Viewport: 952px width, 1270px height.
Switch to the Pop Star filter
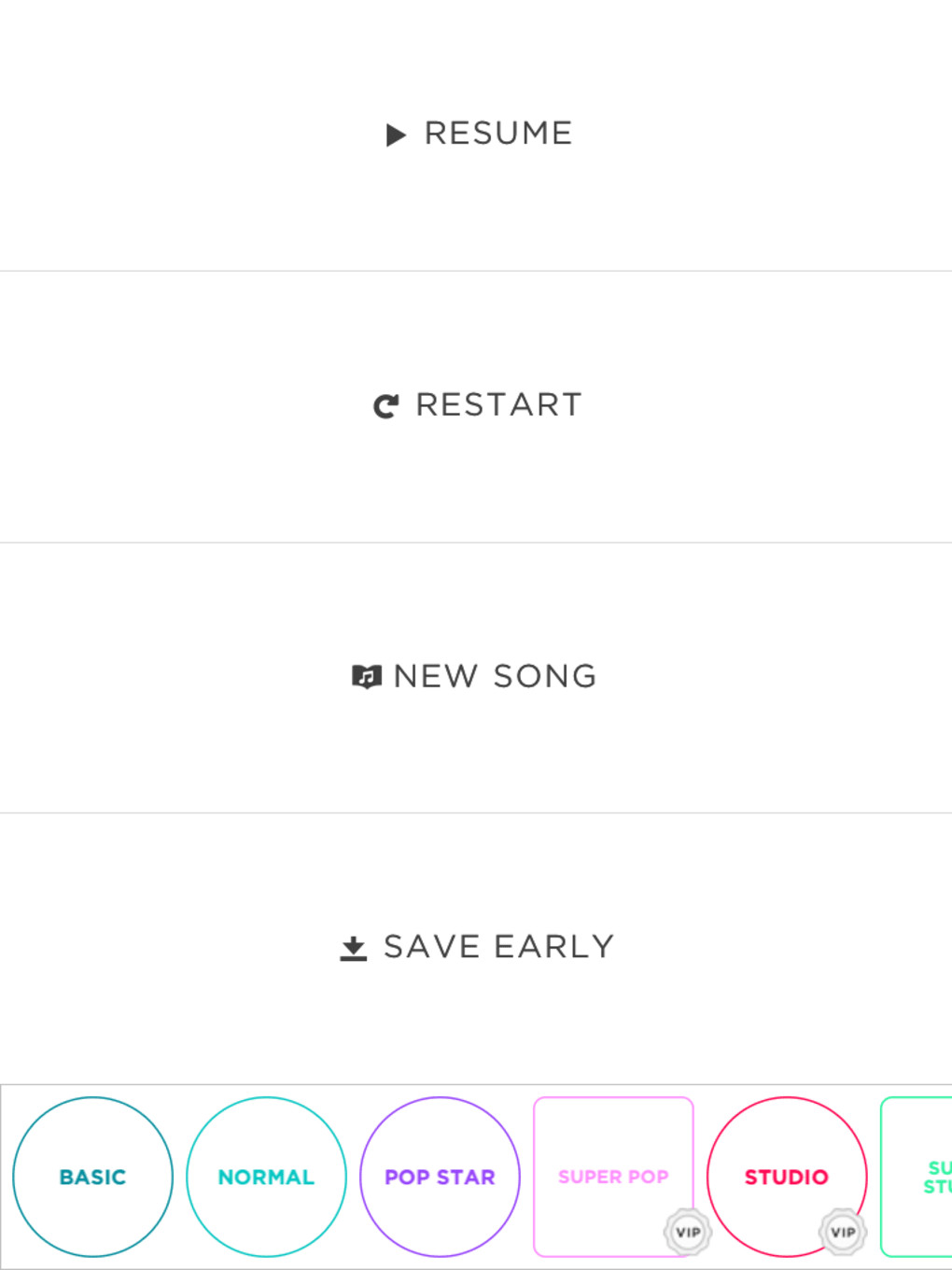pyautogui.click(x=440, y=1177)
